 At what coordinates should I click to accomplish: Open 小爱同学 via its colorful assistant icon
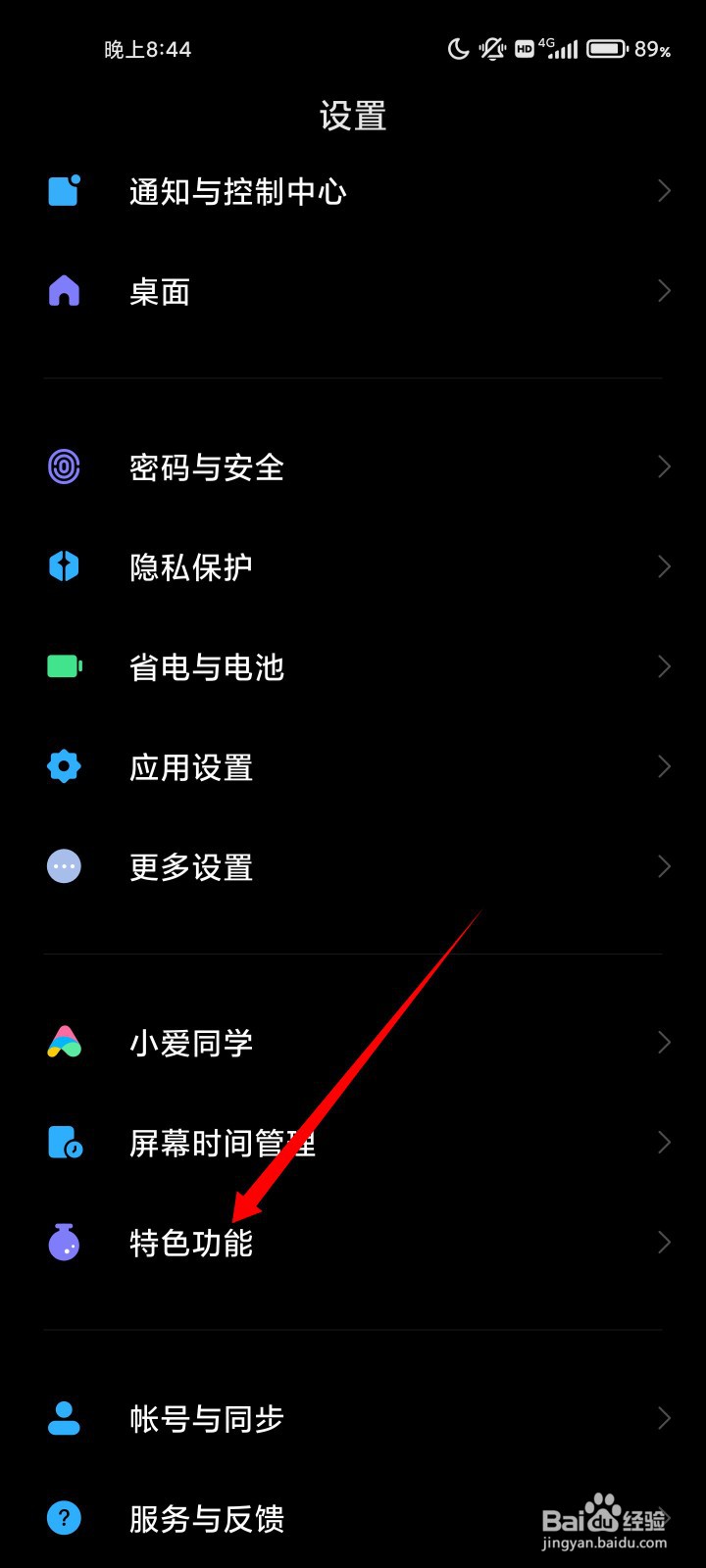point(63,1042)
